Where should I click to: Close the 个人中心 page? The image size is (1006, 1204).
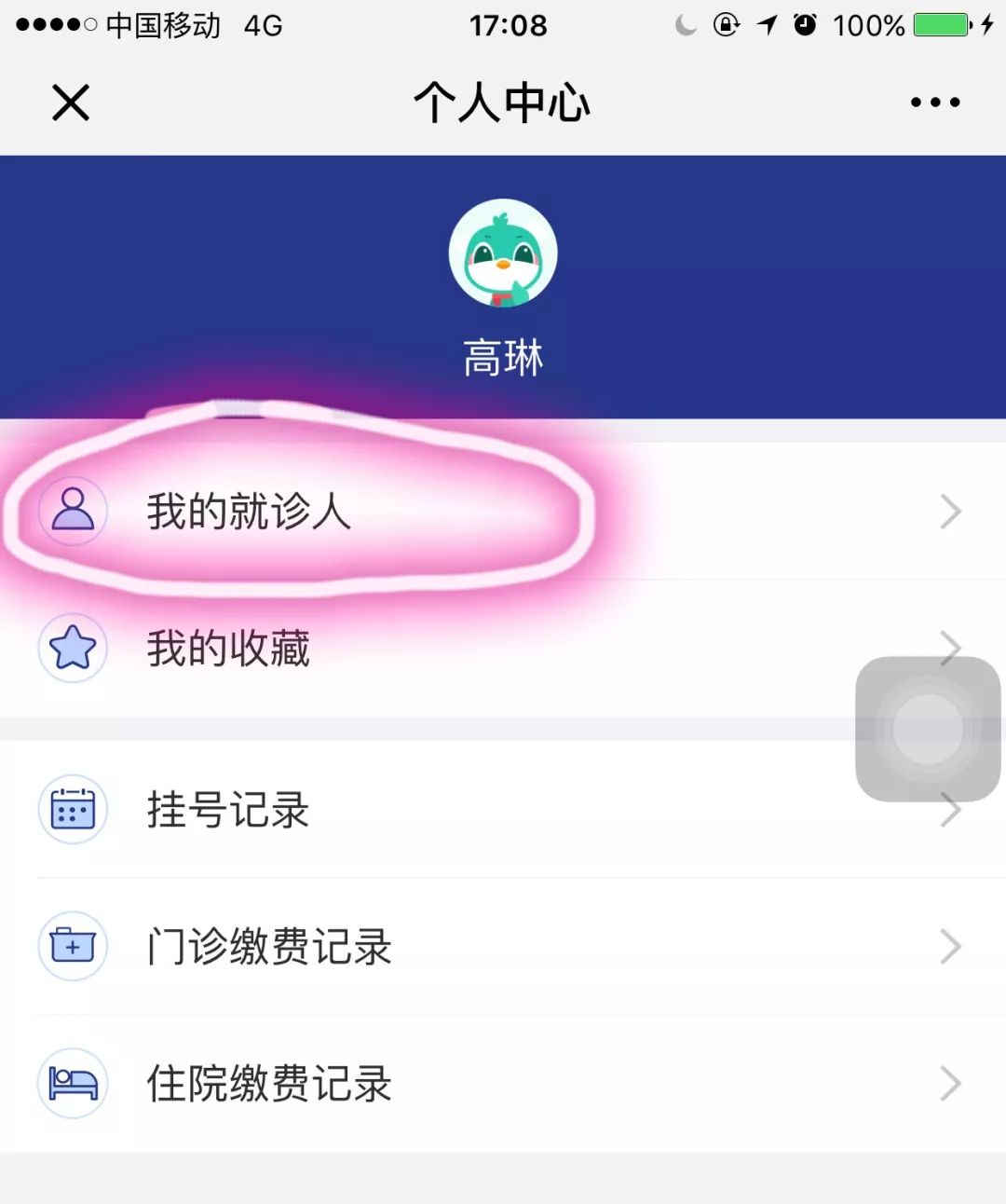coord(71,103)
